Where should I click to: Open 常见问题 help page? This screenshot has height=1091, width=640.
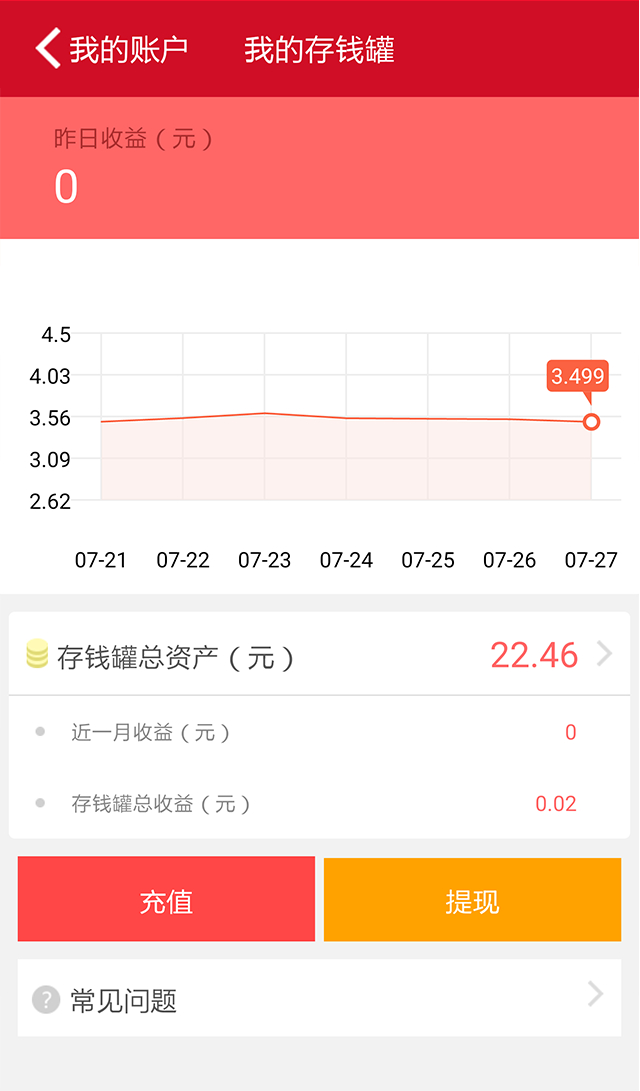coord(319,998)
